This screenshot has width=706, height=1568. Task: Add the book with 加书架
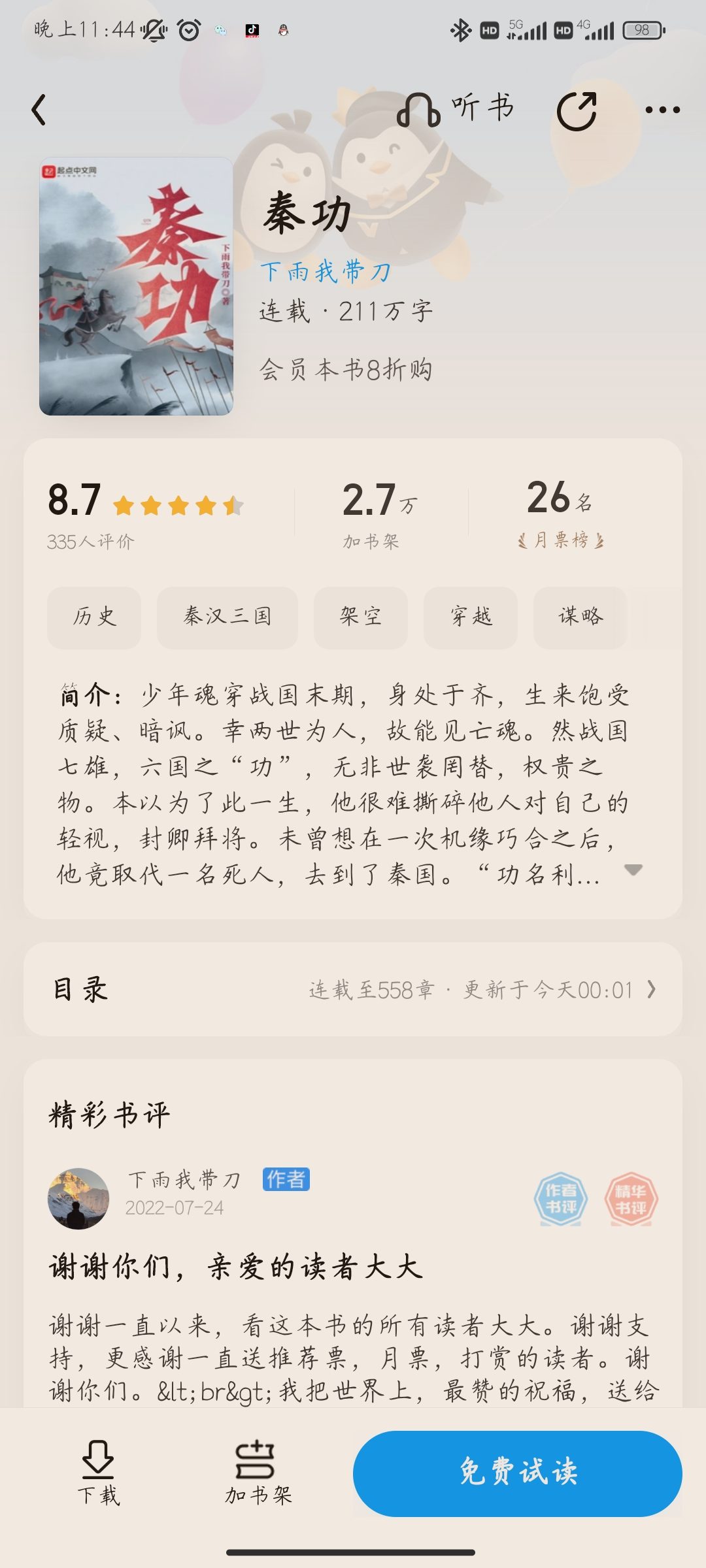point(258,1473)
